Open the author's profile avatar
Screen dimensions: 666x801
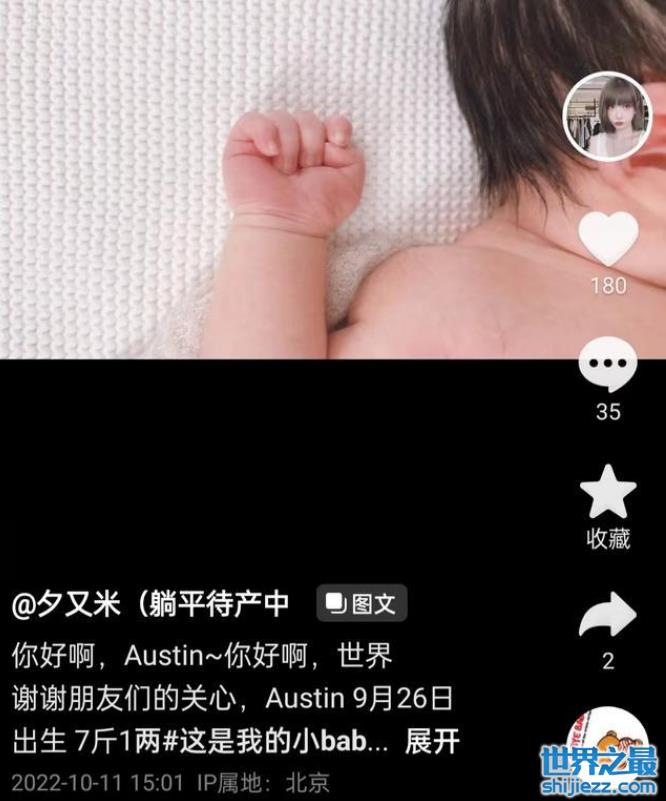tap(606, 117)
